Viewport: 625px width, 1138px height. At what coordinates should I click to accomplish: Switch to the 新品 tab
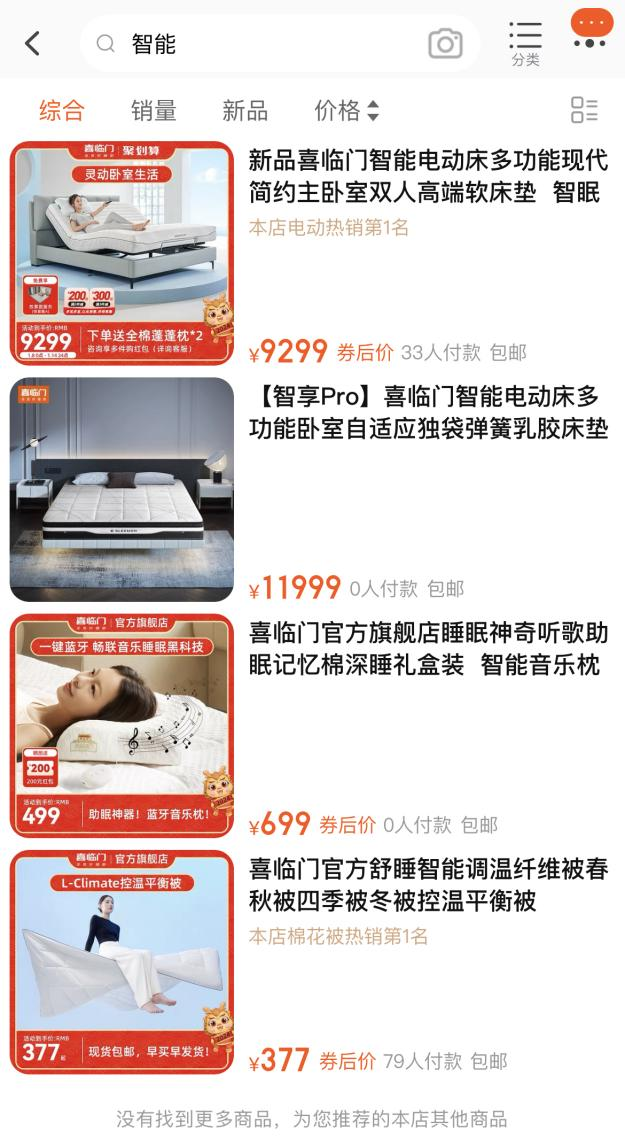[245, 110]
